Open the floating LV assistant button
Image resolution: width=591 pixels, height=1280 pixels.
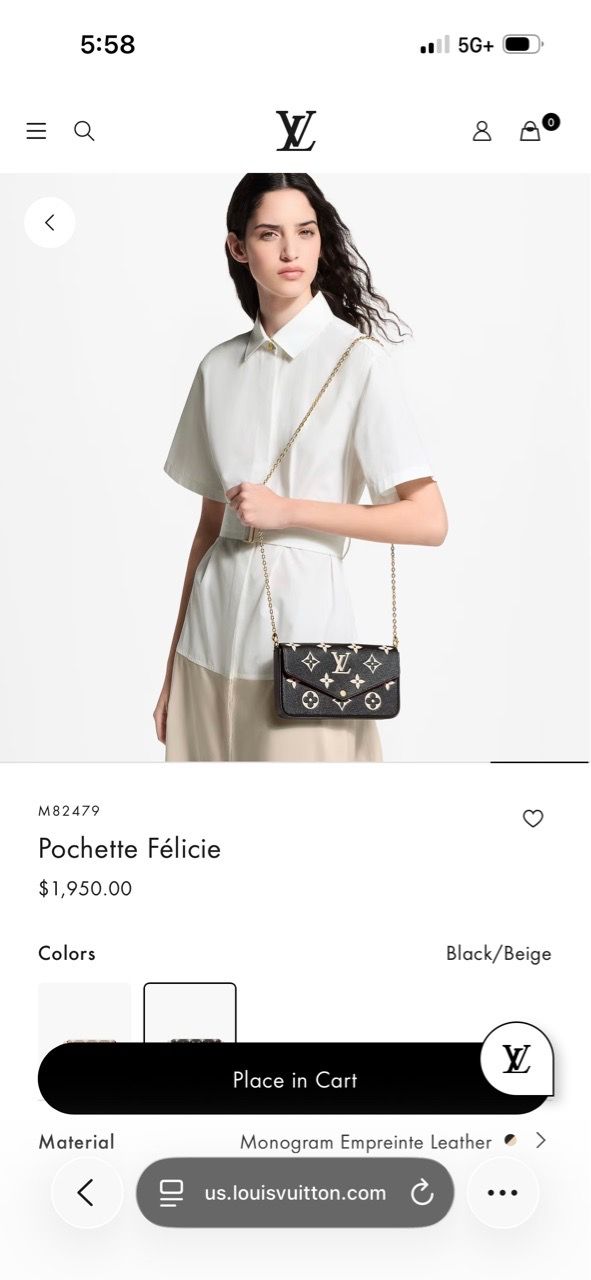pos(517,1058)
